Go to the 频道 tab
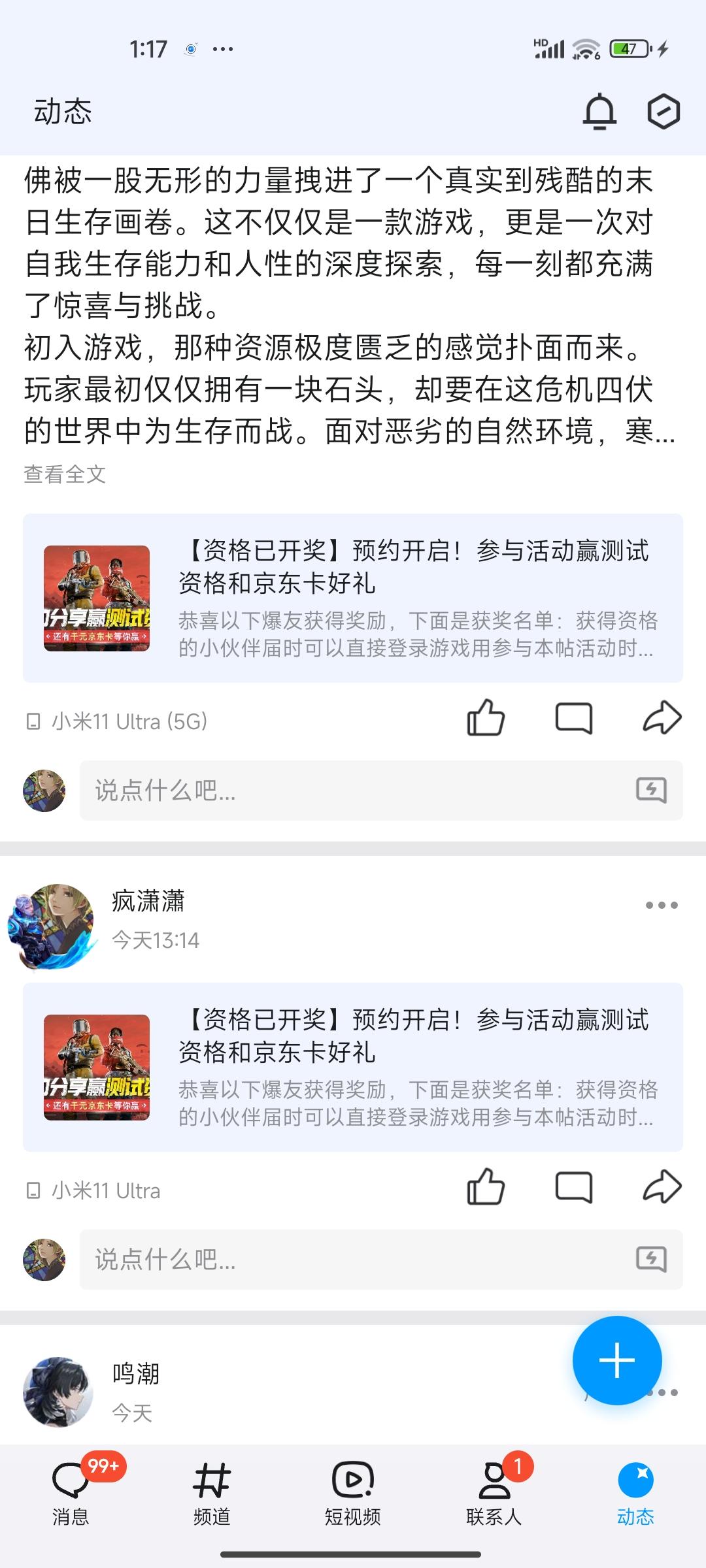 (212, 1492)
